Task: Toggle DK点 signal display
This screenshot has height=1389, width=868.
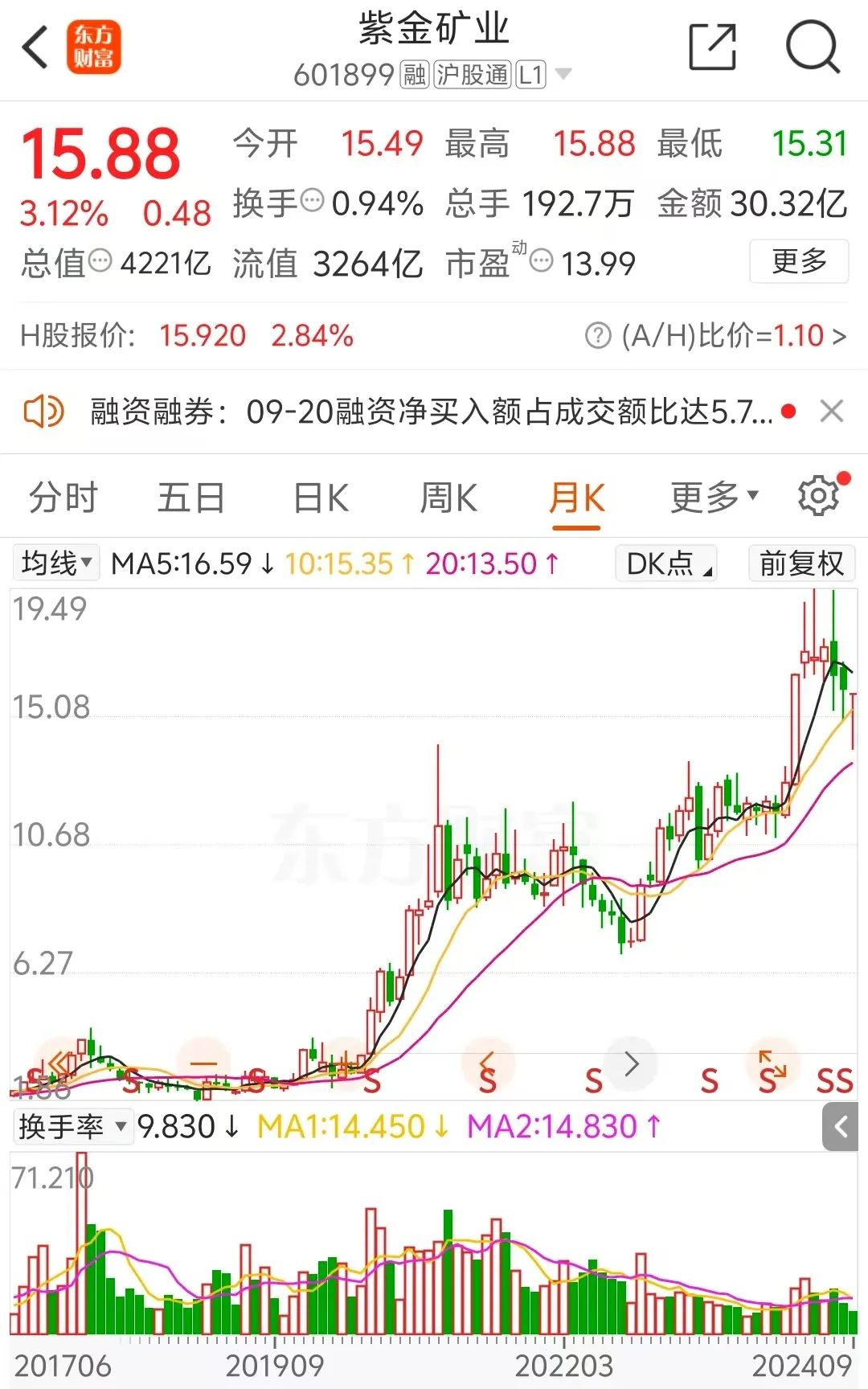Action: (x=665, y=563)
